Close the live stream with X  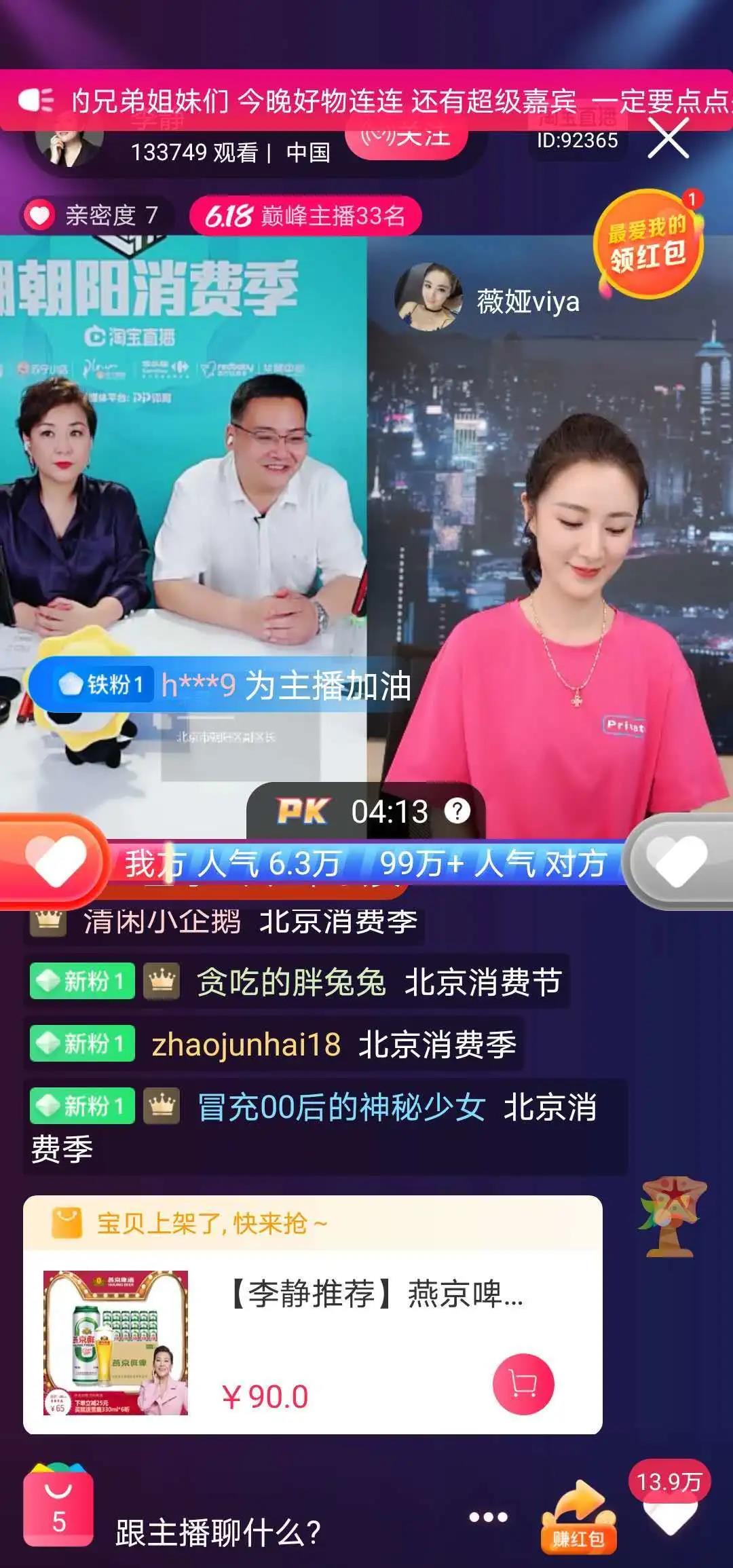coord(668,139)
